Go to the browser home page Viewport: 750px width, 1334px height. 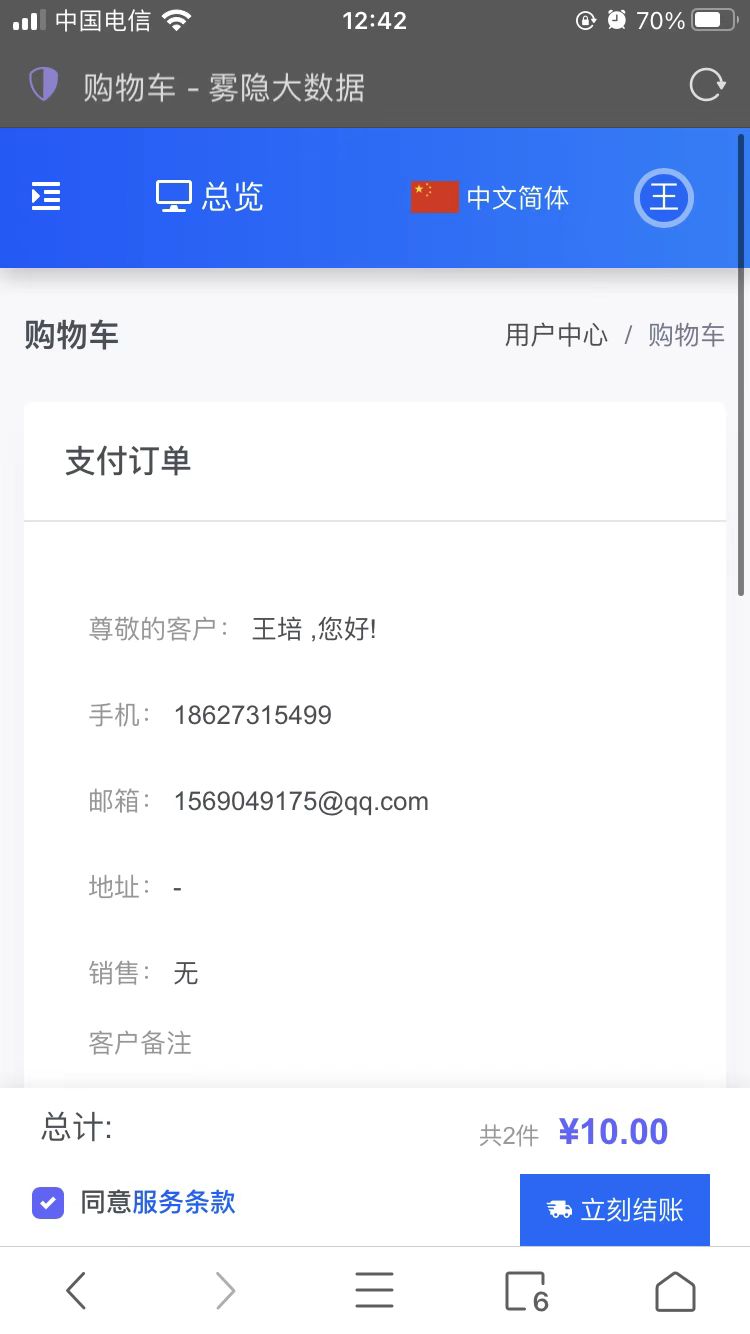coord(675,1291)
